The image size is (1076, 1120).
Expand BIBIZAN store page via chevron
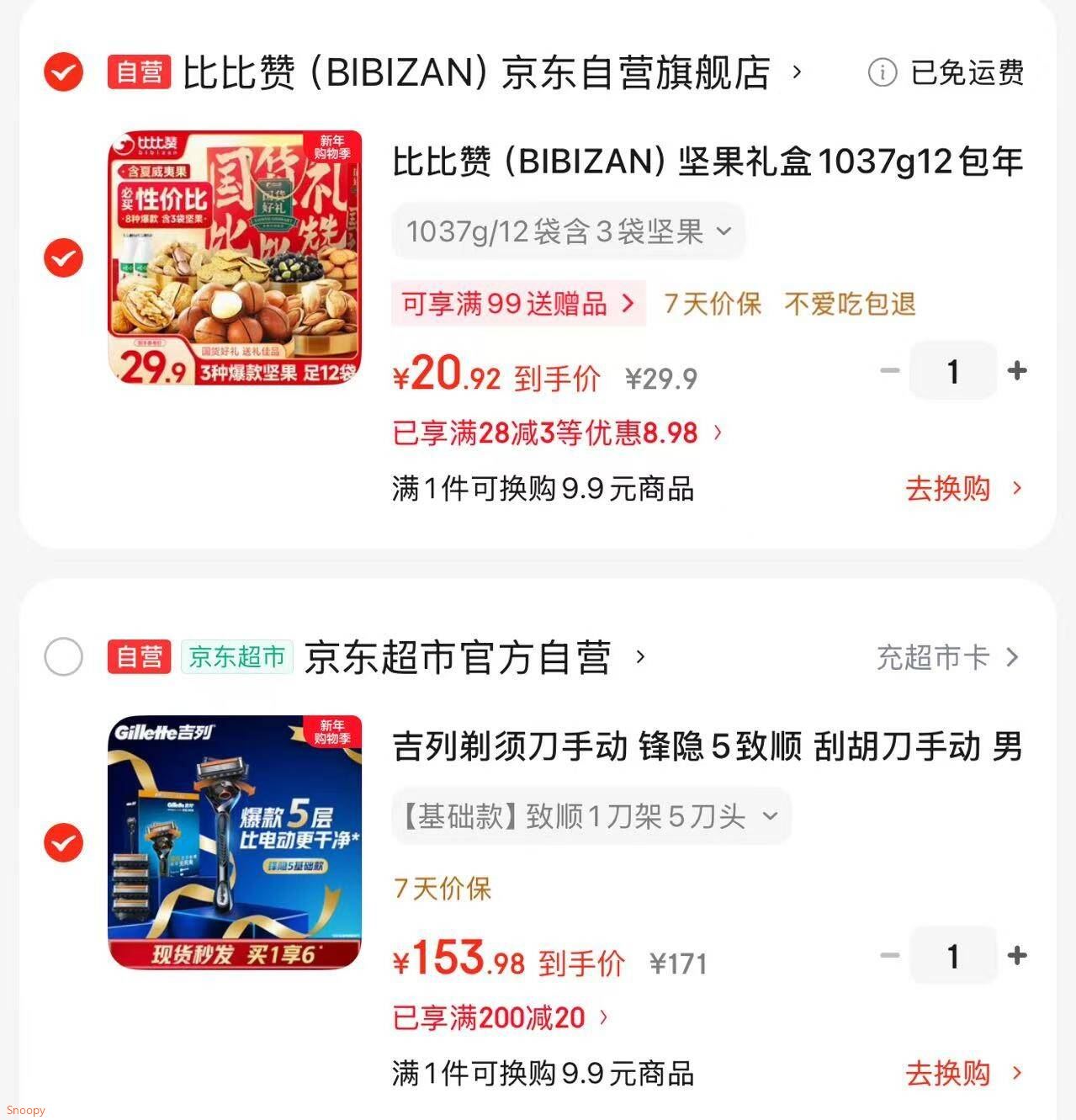coord(795,74)
